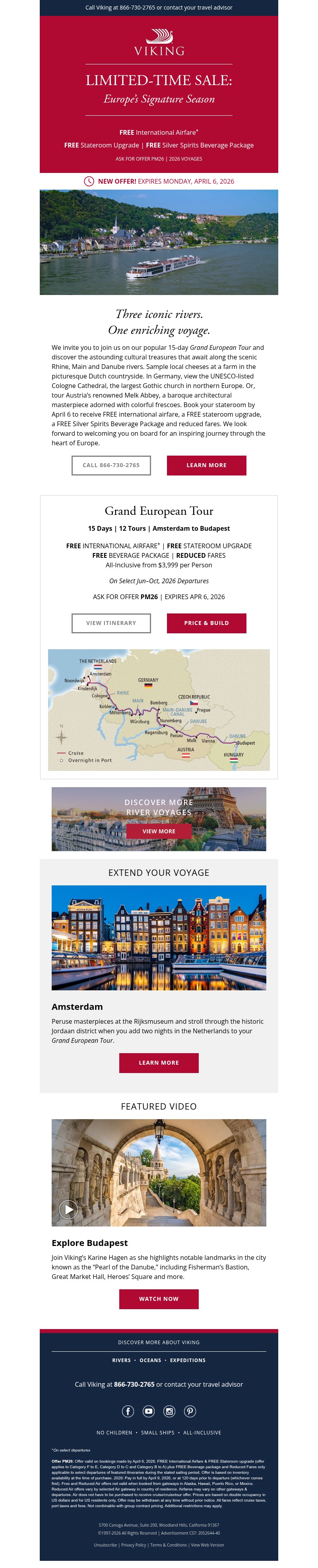Viewport: 318px width, 1568px height.
Task: Open Viking's YouTube channel icon
Action: (x=148, y=1411)
